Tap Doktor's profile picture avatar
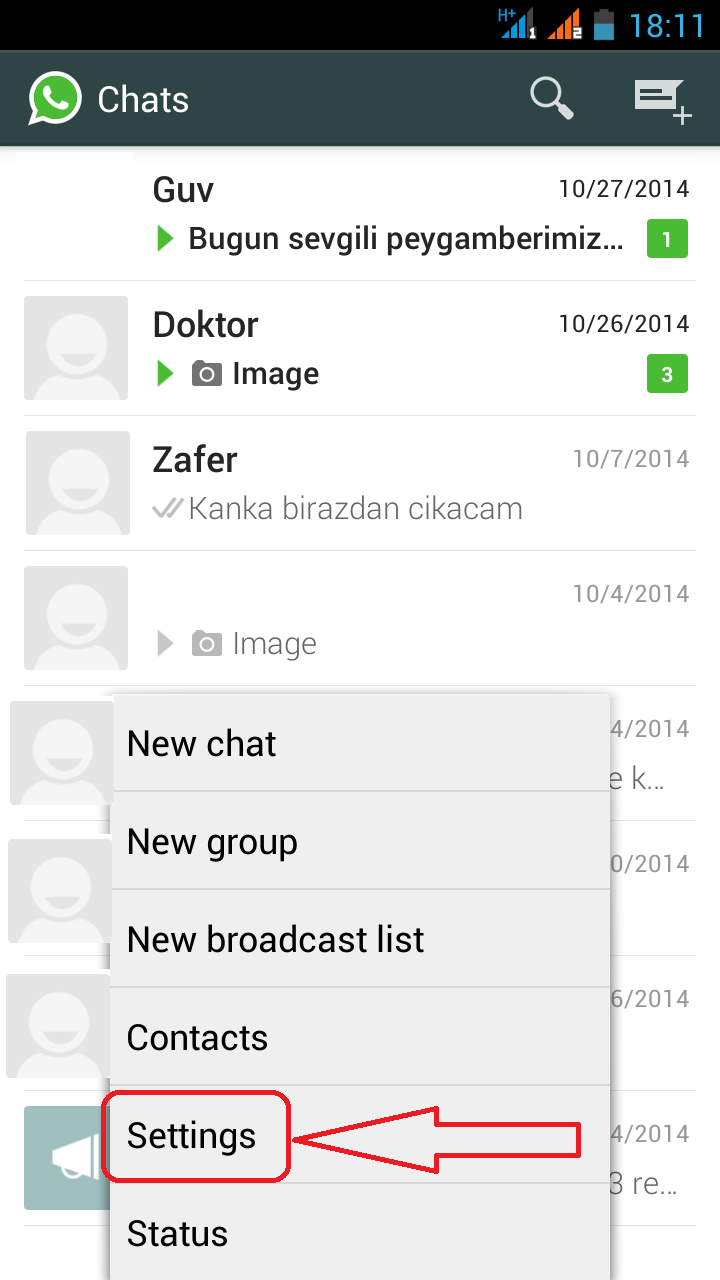Viewport: 720px width, 1280px height. pos(75,348)
